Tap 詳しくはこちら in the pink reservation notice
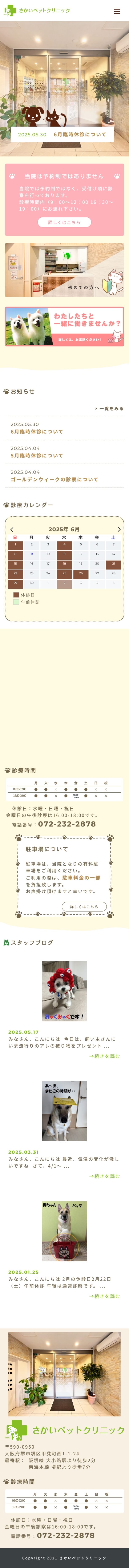 click(64, 222)
